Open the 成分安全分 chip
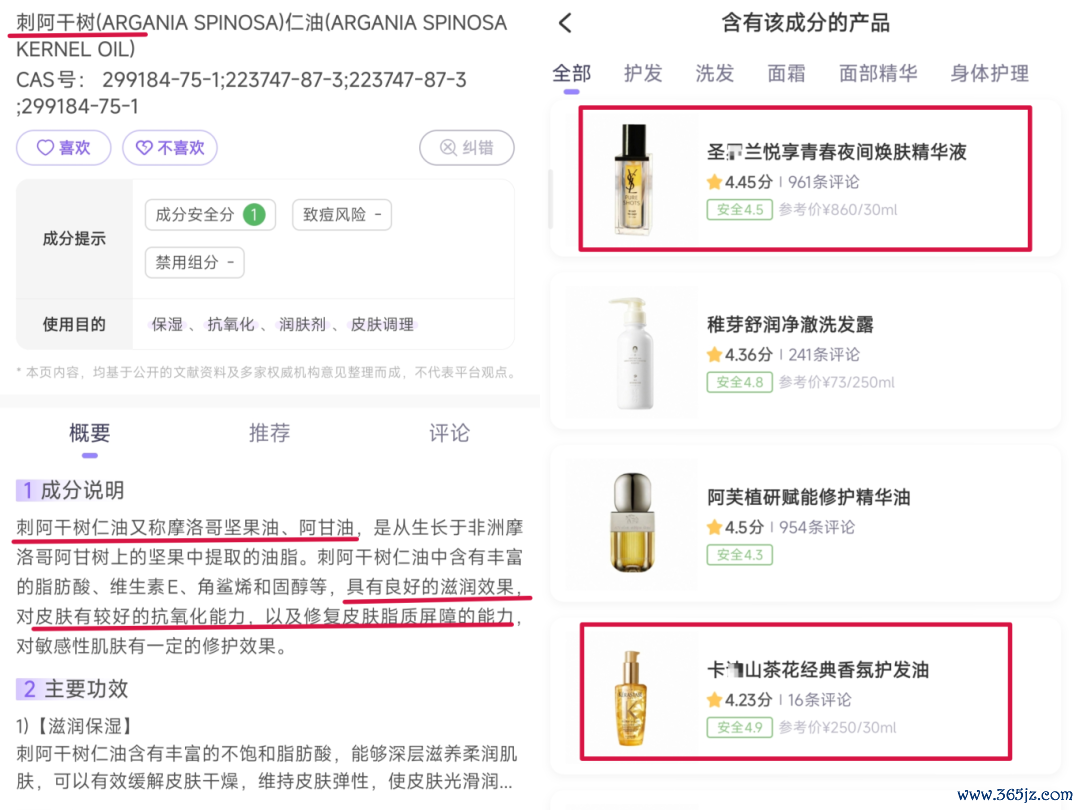This screenshot has width=1080, height=810. [x=210, y=215]
